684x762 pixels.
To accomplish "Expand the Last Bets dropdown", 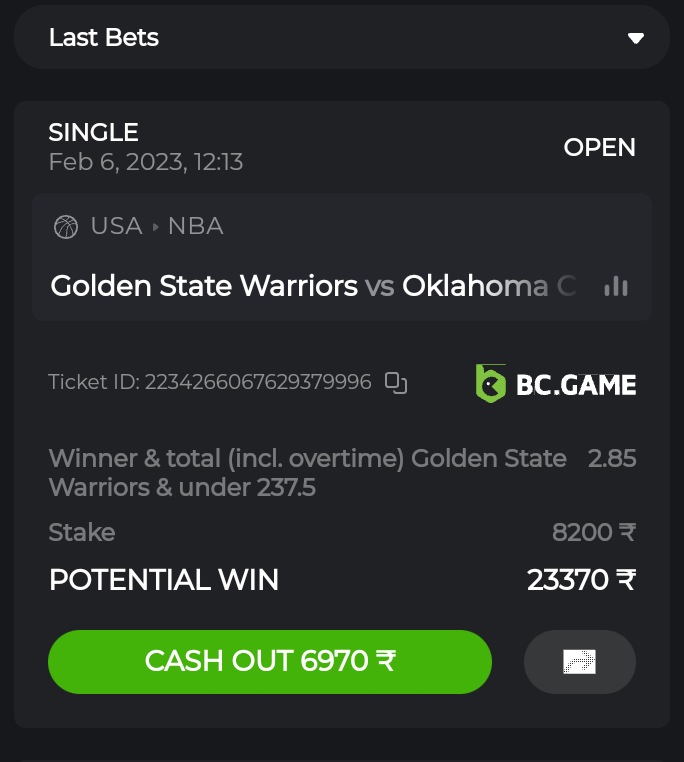I will 635,38.
